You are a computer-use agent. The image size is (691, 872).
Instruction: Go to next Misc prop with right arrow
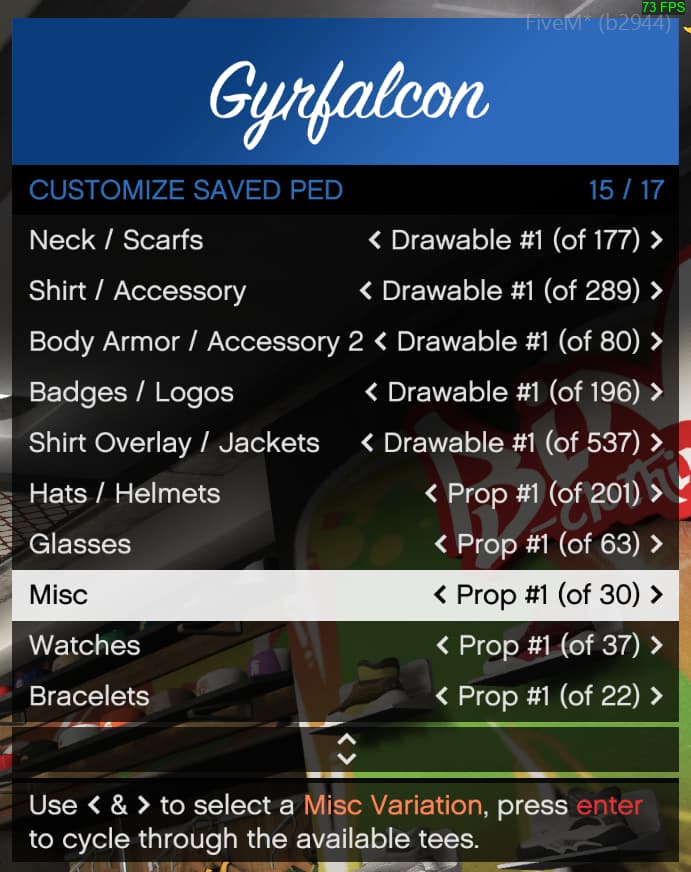656,595
